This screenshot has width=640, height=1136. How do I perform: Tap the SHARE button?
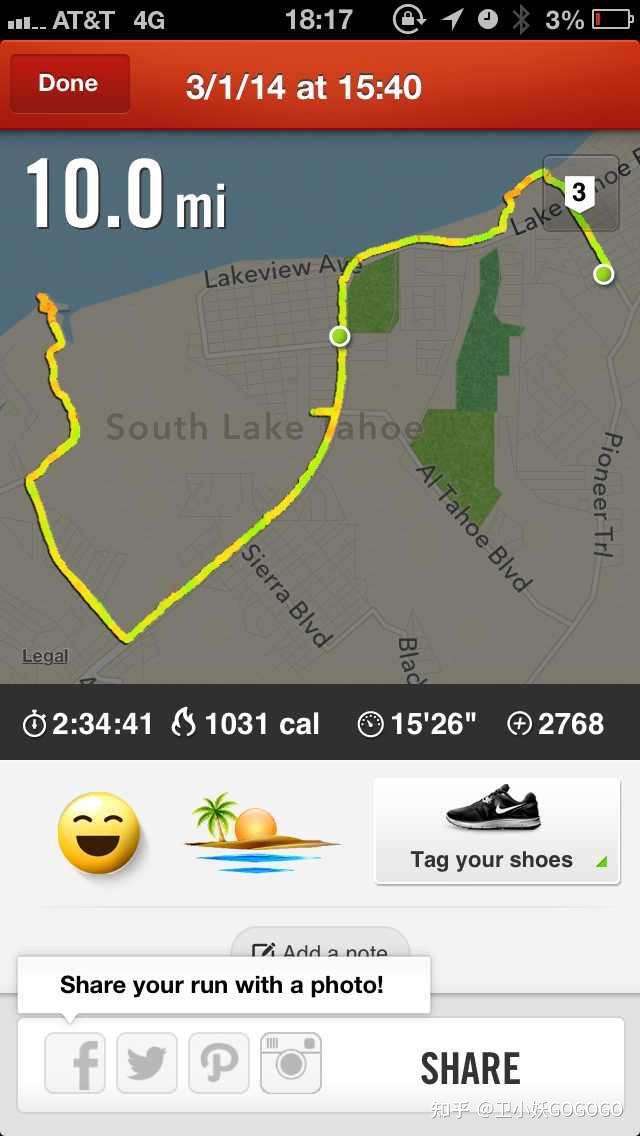click(470, 1068)
